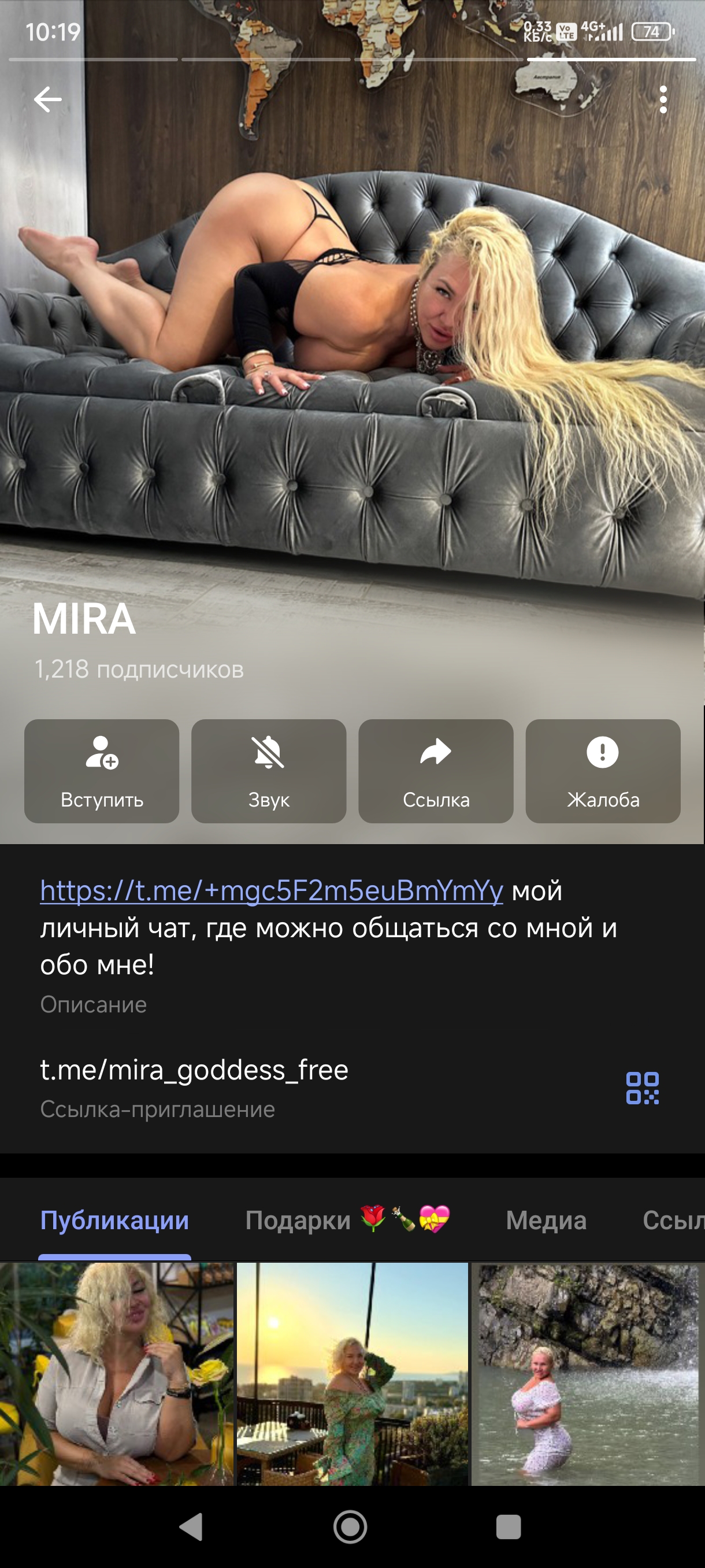
Task: Switch to the Медиа tab
Action: (546, 1221)
